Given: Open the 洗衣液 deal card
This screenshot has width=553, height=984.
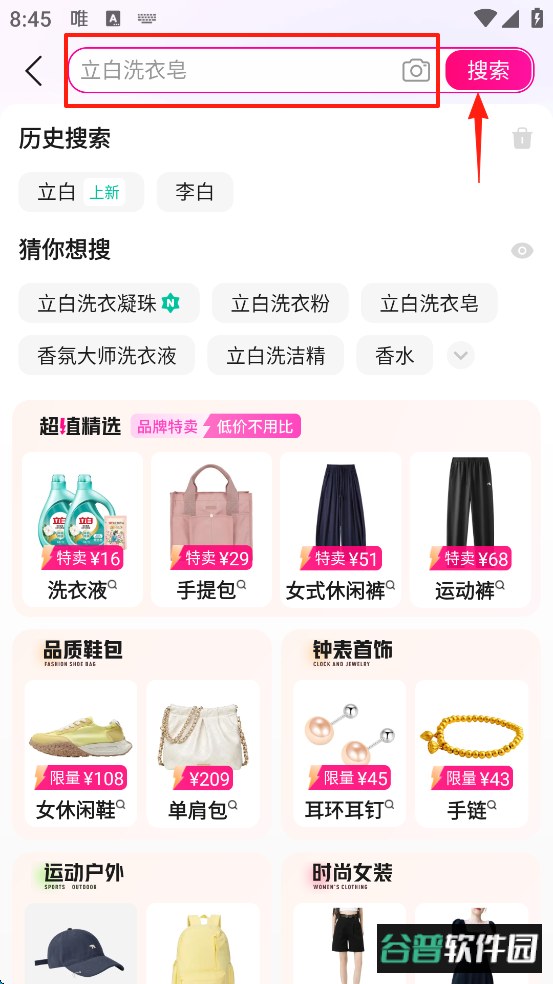Looking at the screenshot, I should click(82, 529).
